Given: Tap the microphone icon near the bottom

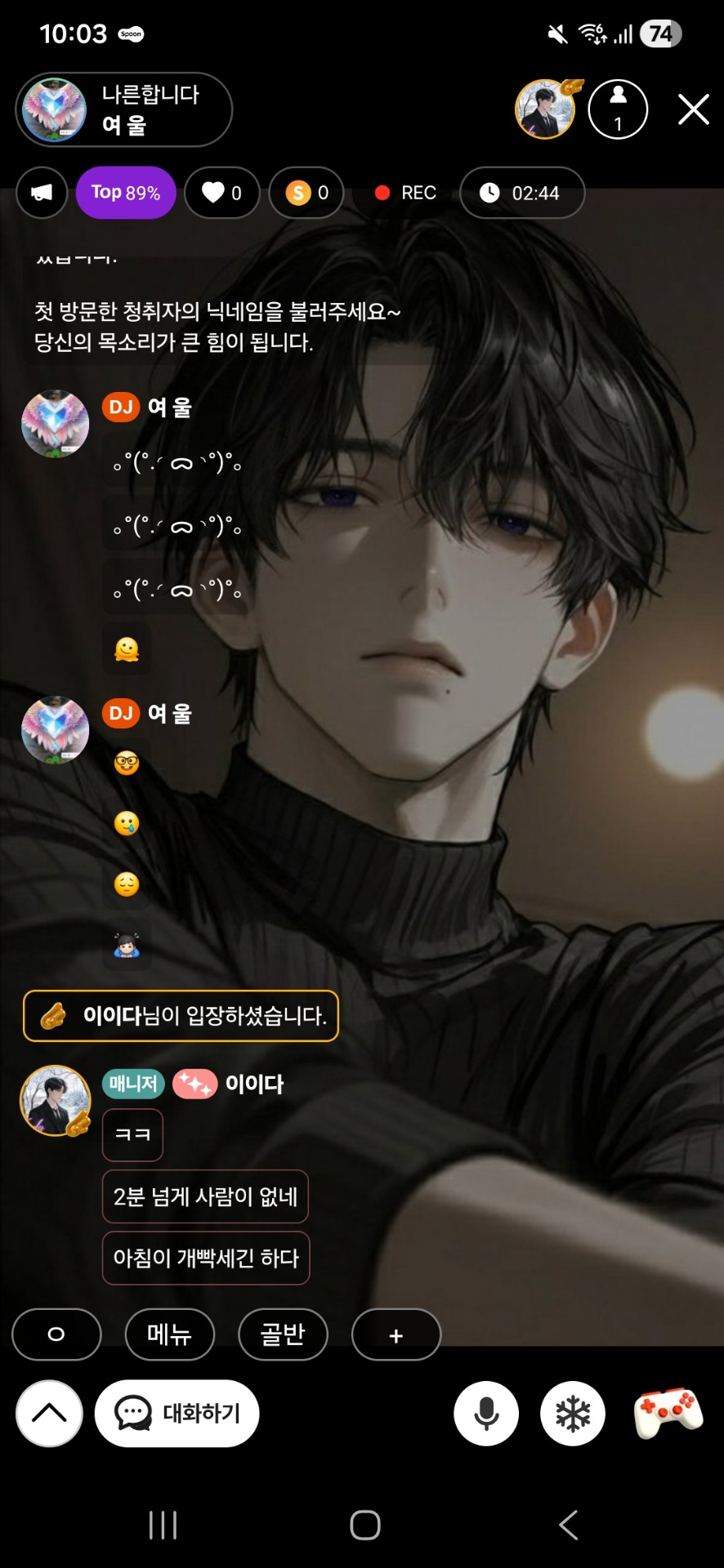Looking at the screenshot, I should coord(486,1414).
